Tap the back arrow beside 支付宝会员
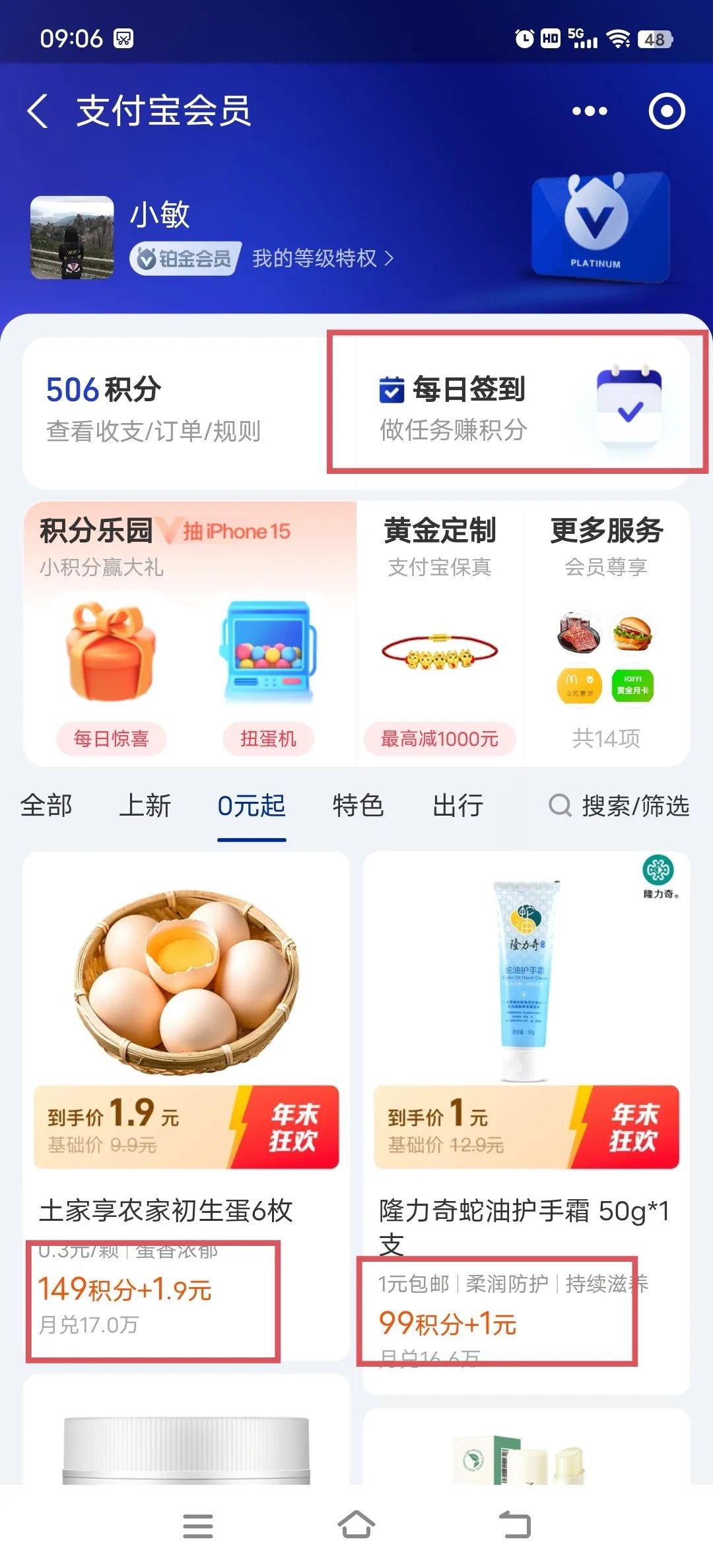 pyautogui.click(x=37, y=111)
